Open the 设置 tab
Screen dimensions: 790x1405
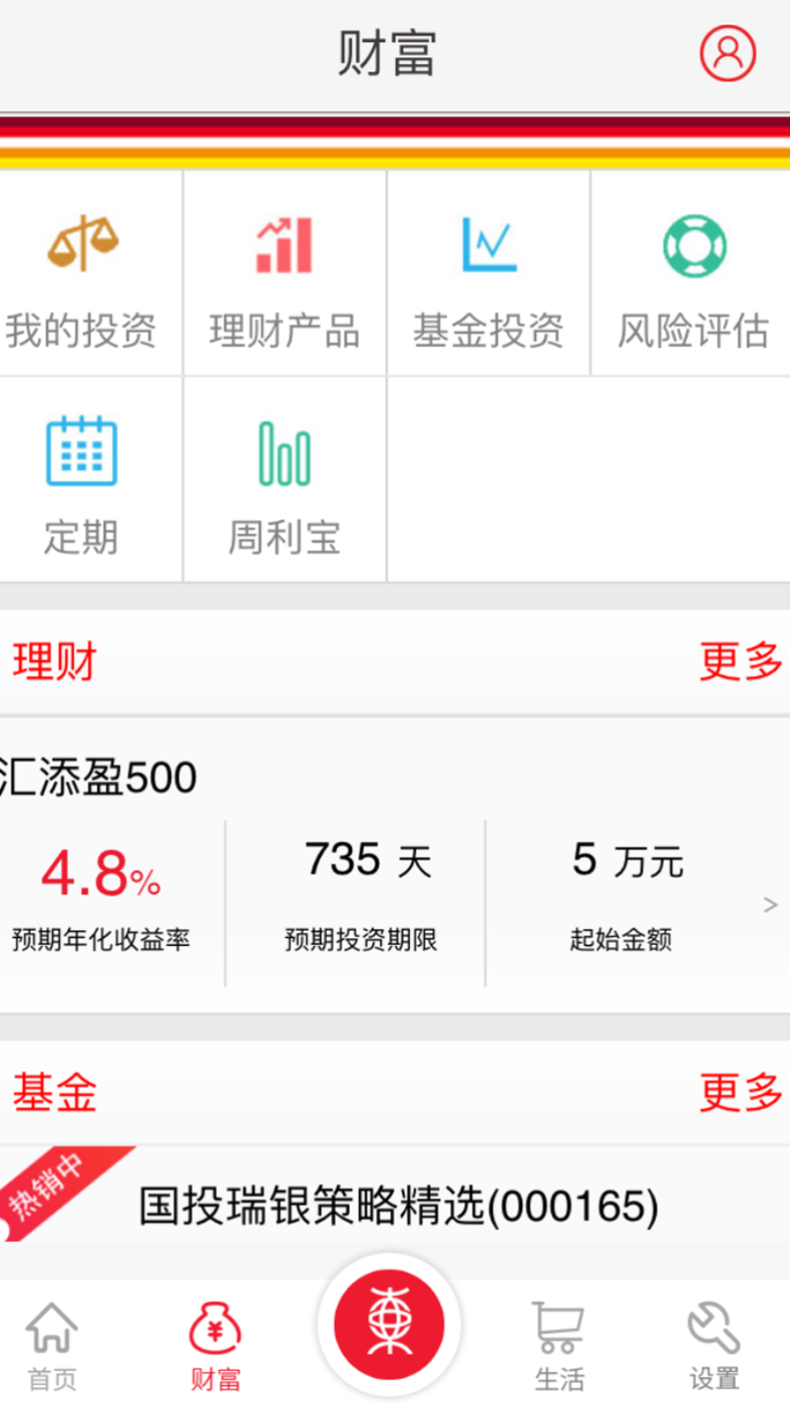click(714, 1345)
